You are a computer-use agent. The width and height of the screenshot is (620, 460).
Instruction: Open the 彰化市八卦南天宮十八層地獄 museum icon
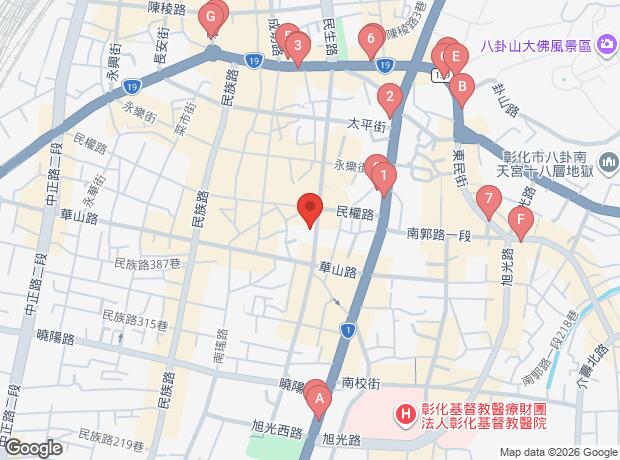click(609, 163)
